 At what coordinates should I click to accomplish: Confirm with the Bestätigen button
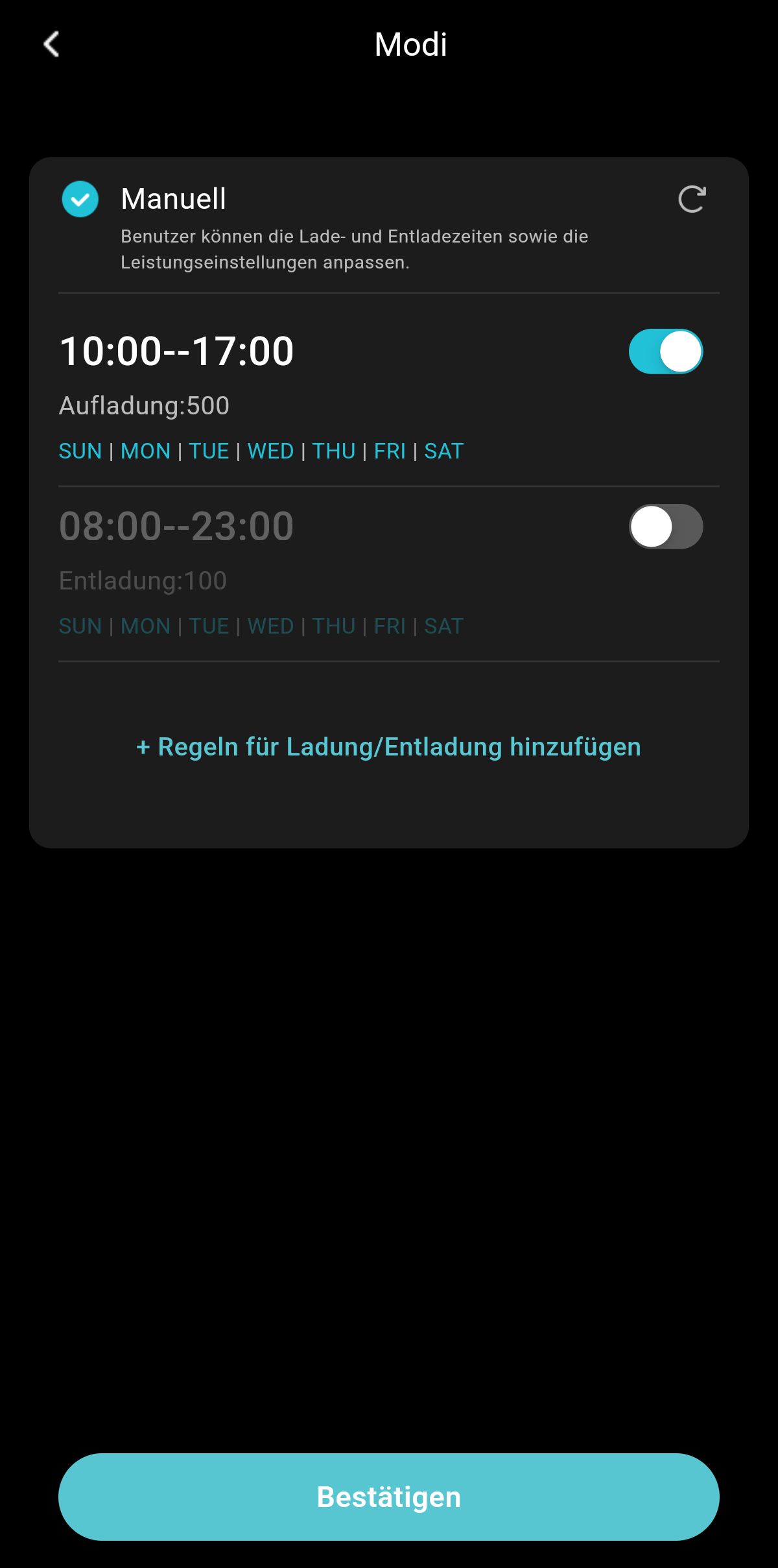point(388,1497)
